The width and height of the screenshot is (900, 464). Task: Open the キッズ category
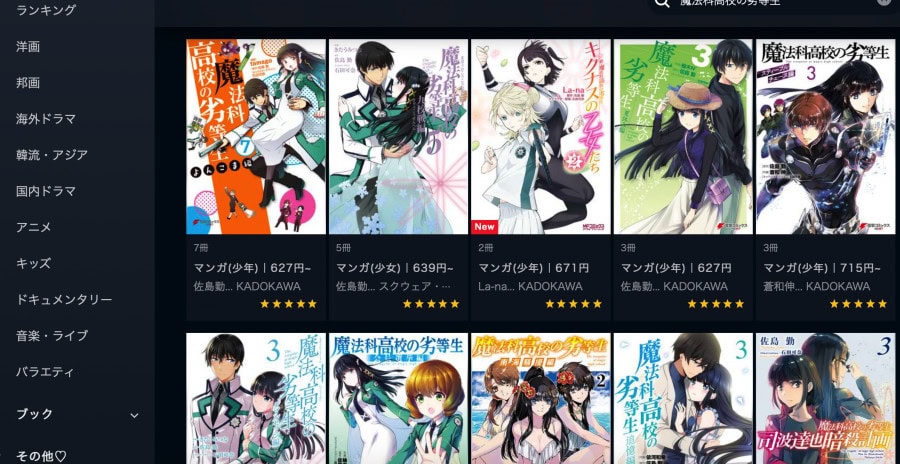coord(34,263)
